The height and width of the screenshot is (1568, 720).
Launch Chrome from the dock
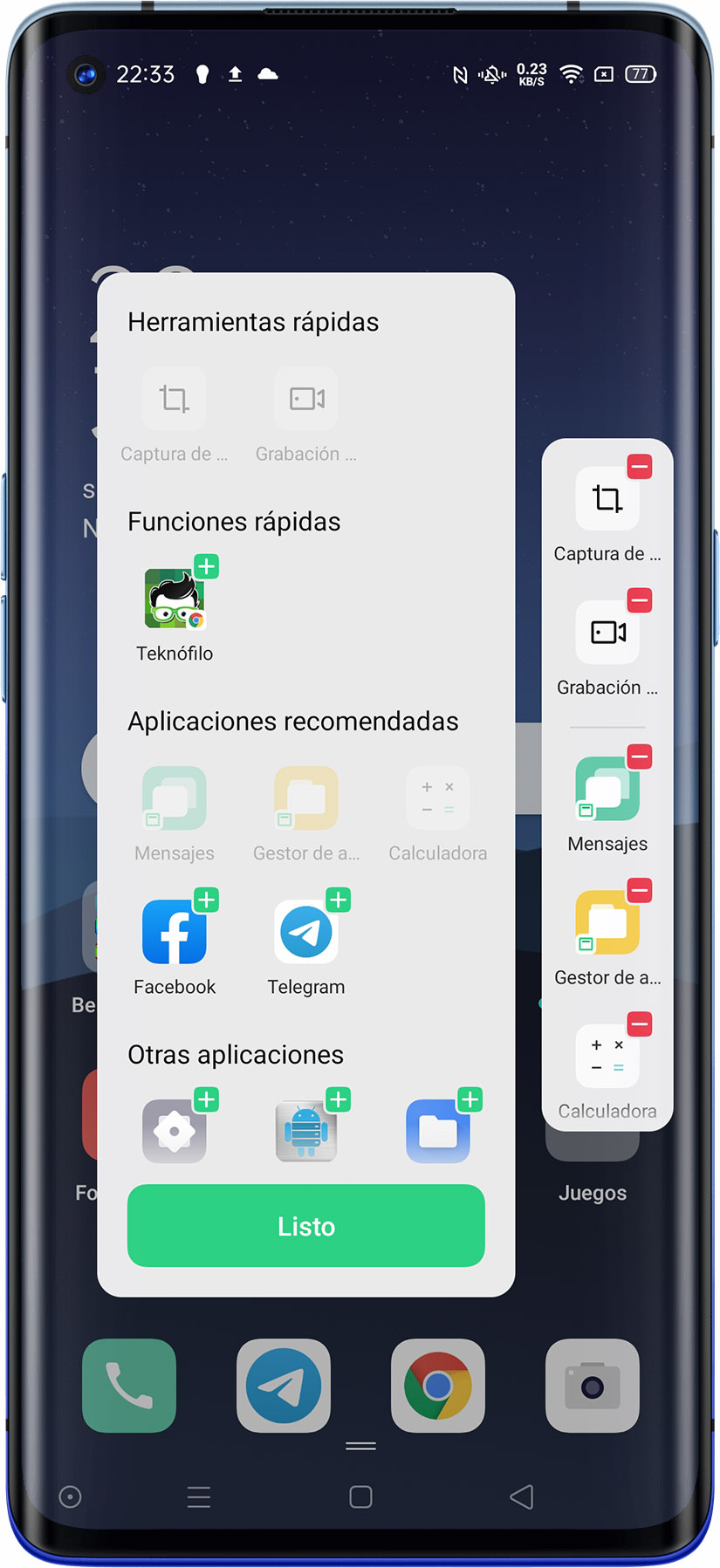tap(438, 1385)
